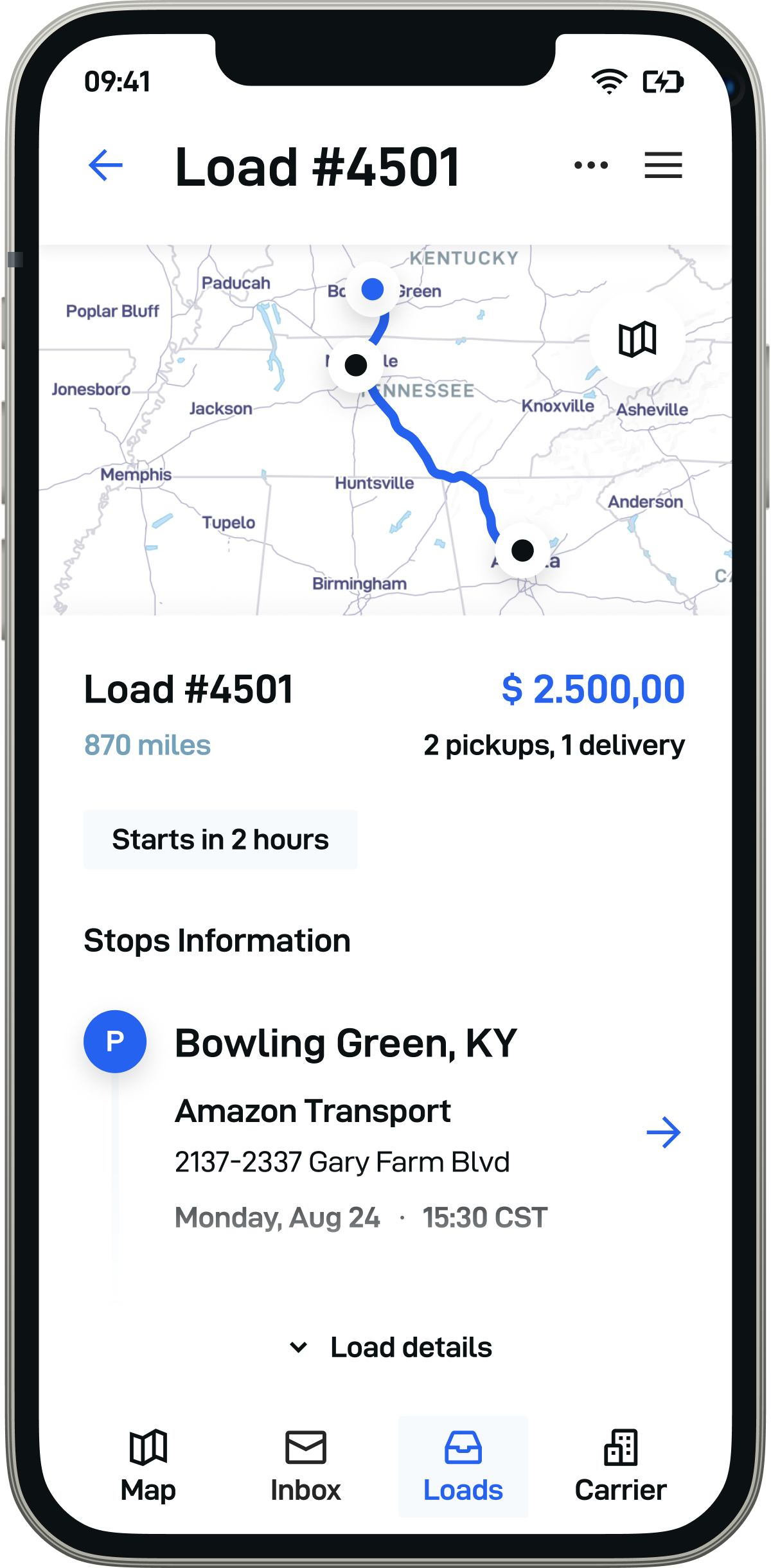Go to the Carrier tab
The height and width of the screenshot is (1568, 771).
pos(621,1466)
